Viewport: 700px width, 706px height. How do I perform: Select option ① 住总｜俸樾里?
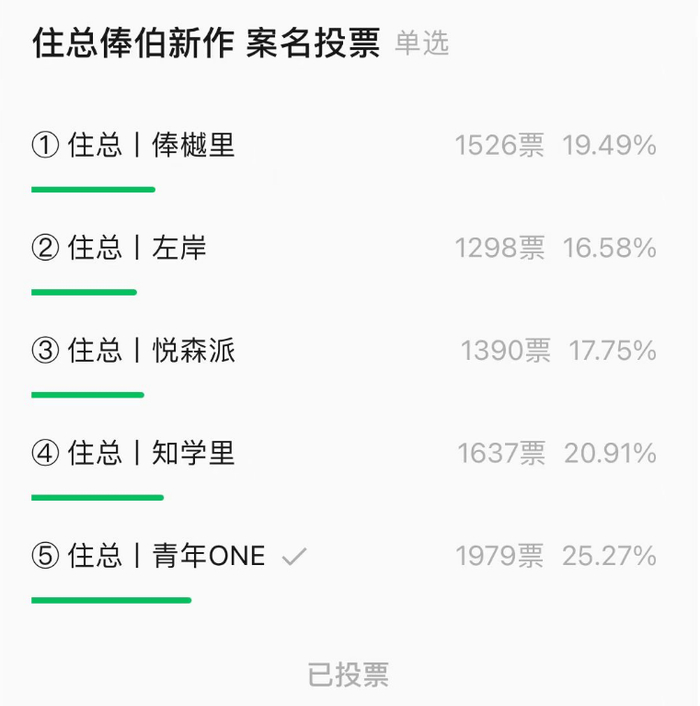134,147
